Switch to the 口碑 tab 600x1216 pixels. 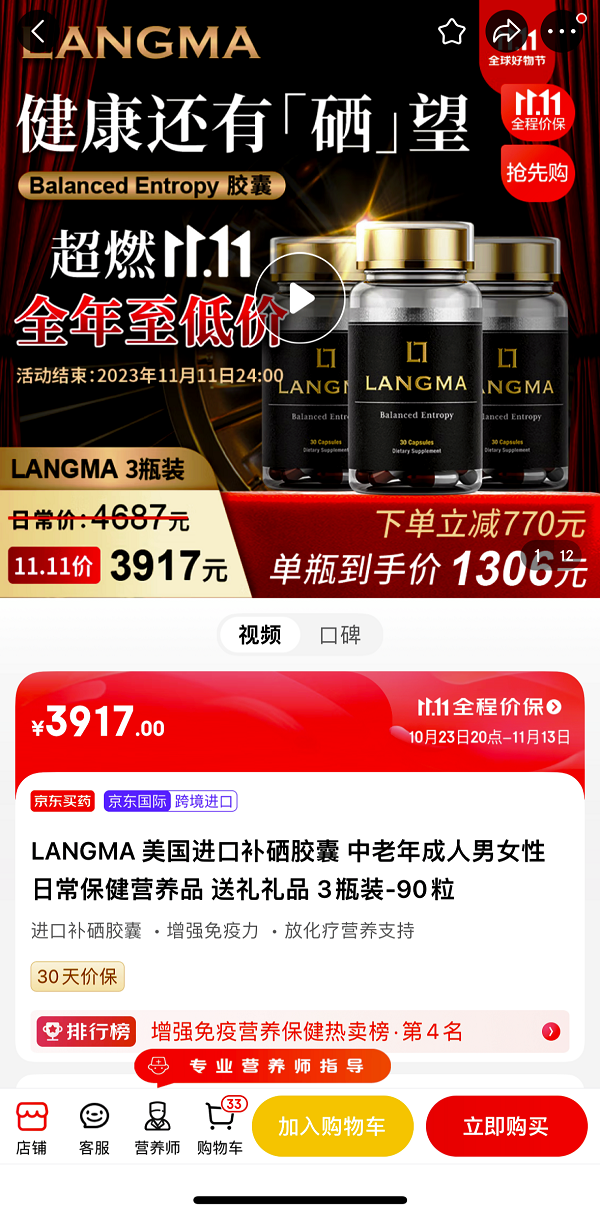coord(340,635)
